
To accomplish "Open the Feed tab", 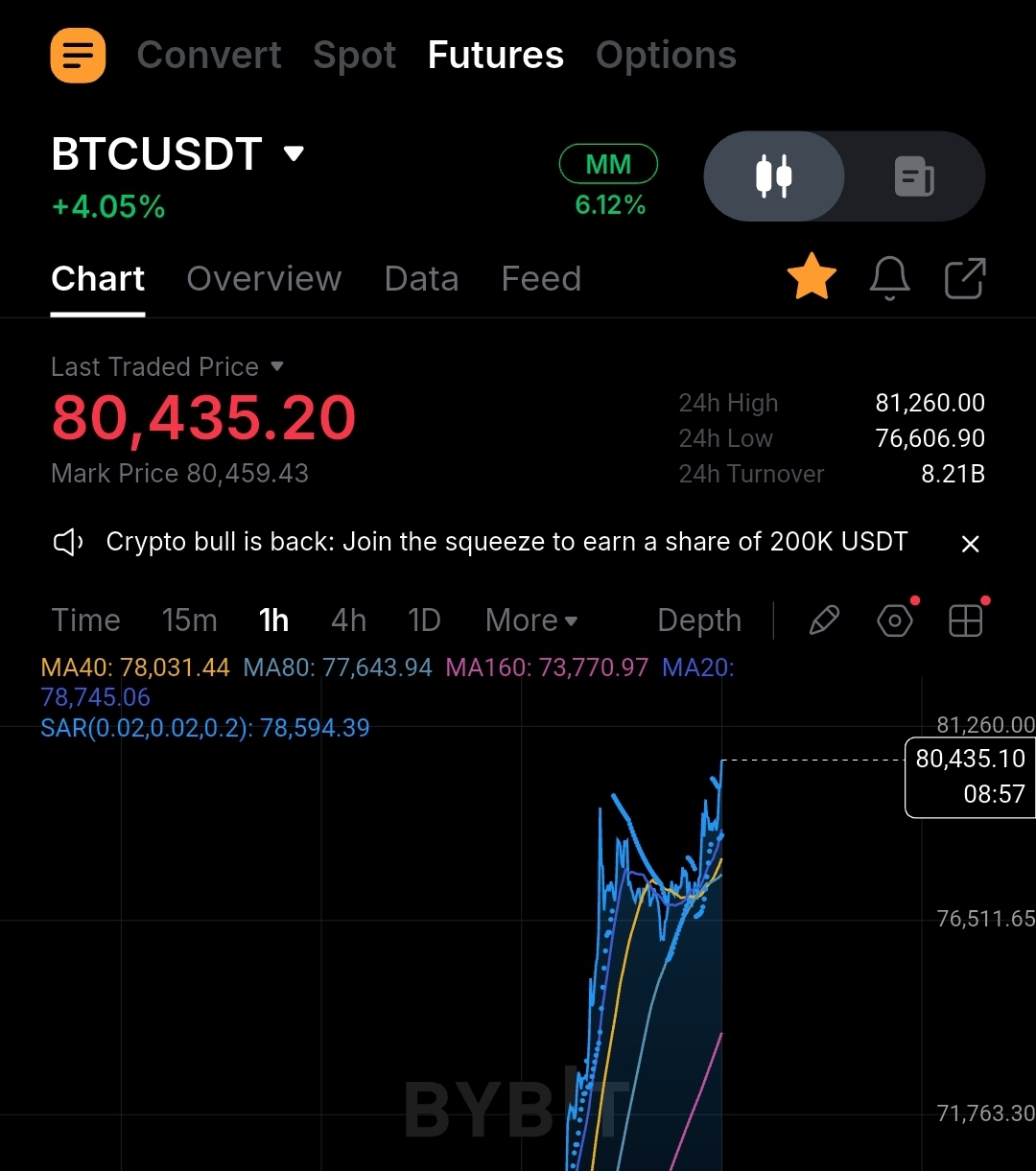I will 541,278.
